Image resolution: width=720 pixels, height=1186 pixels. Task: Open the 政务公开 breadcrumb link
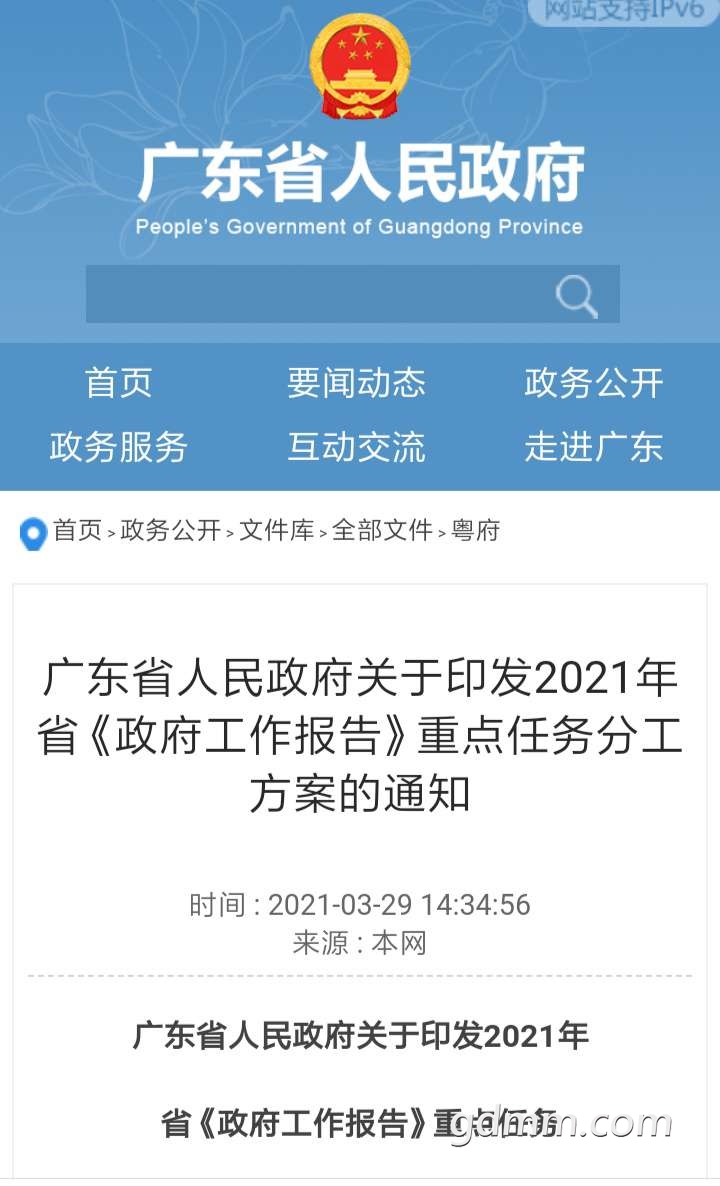[x=170, y=531]
